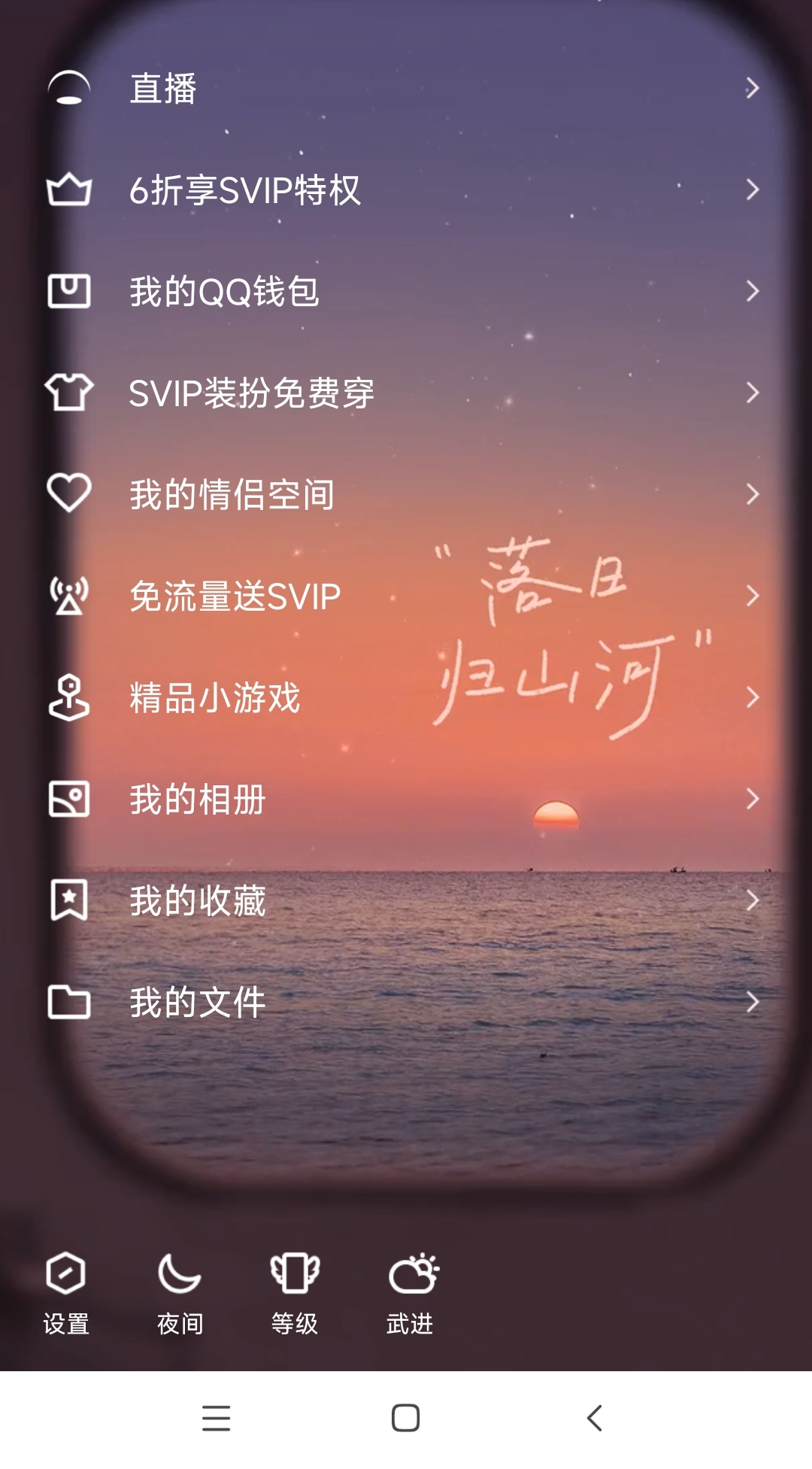View 等级 level details
Image resolution: width=812 pixels, height=1469 pixels.
295,1292
